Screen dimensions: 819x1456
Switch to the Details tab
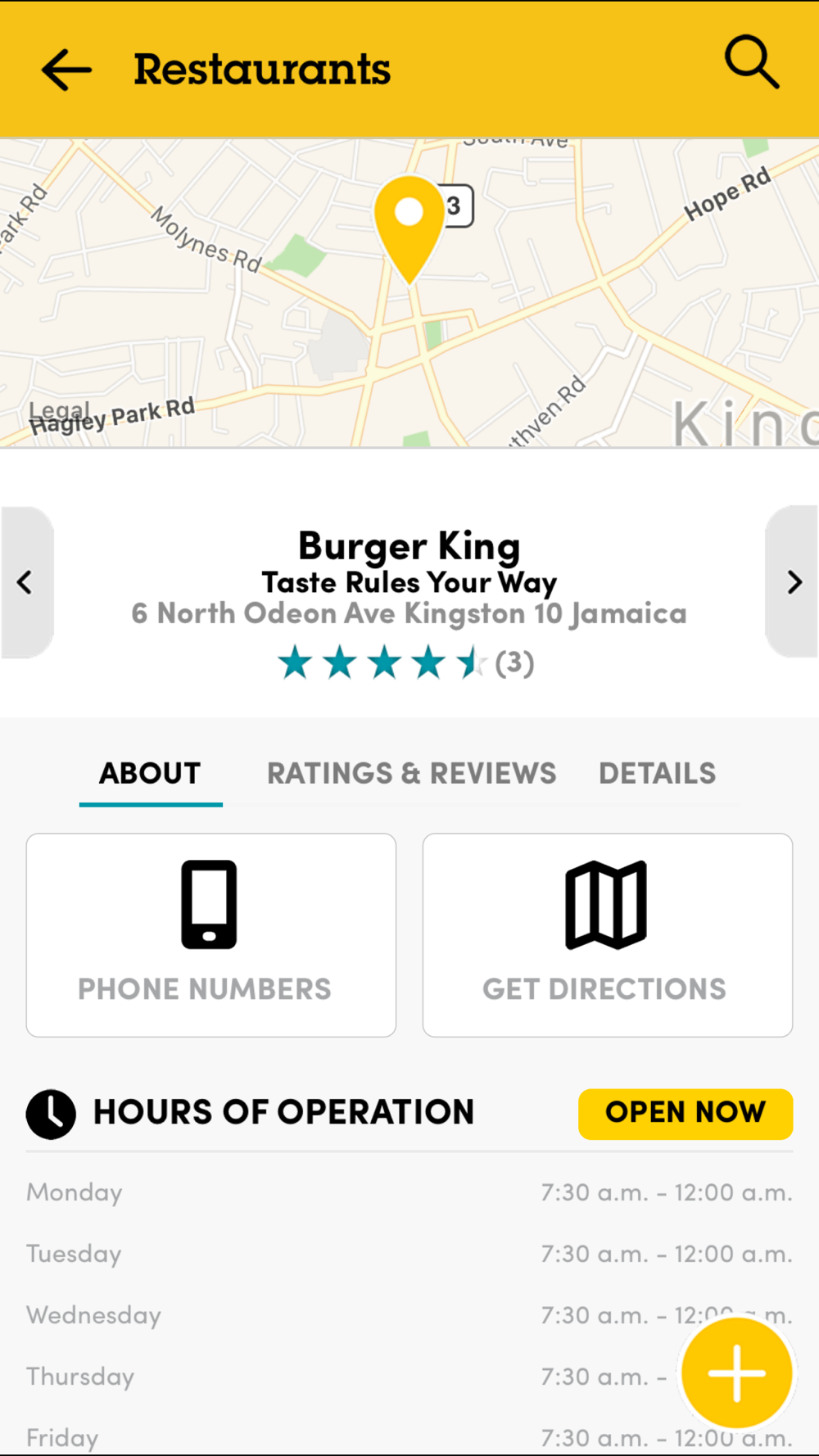coord(658,774)
